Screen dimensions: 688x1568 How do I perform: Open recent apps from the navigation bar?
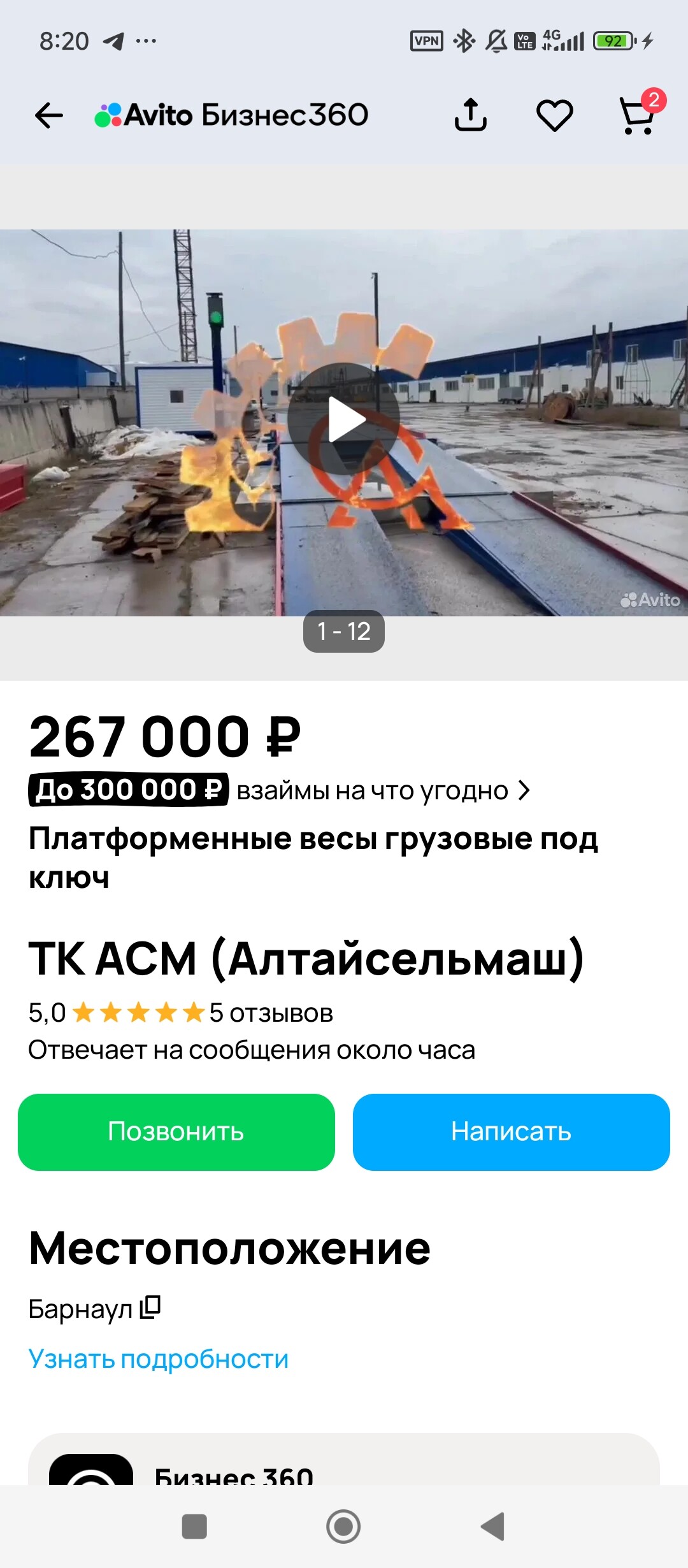(194, 1527)
